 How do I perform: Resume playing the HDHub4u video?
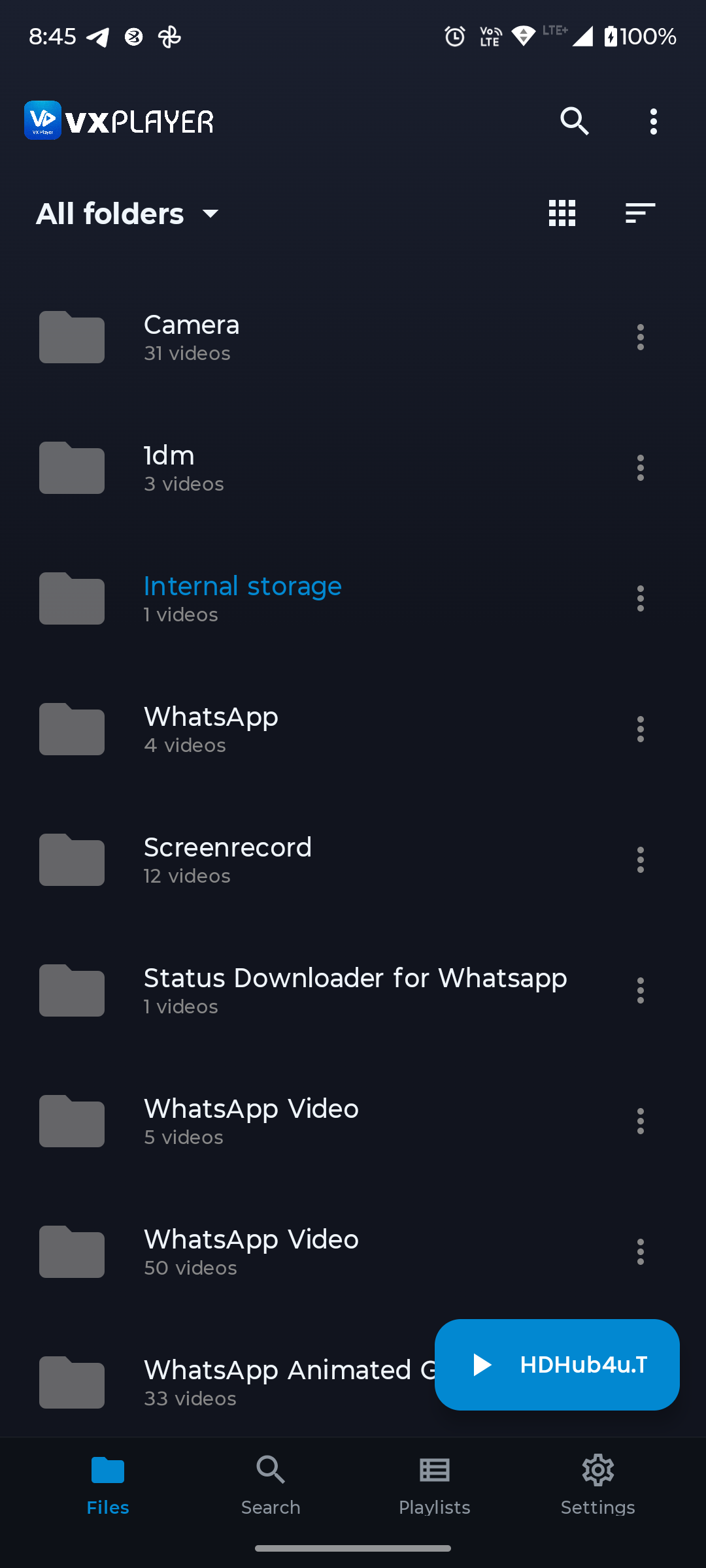(x=557, y=1365)
